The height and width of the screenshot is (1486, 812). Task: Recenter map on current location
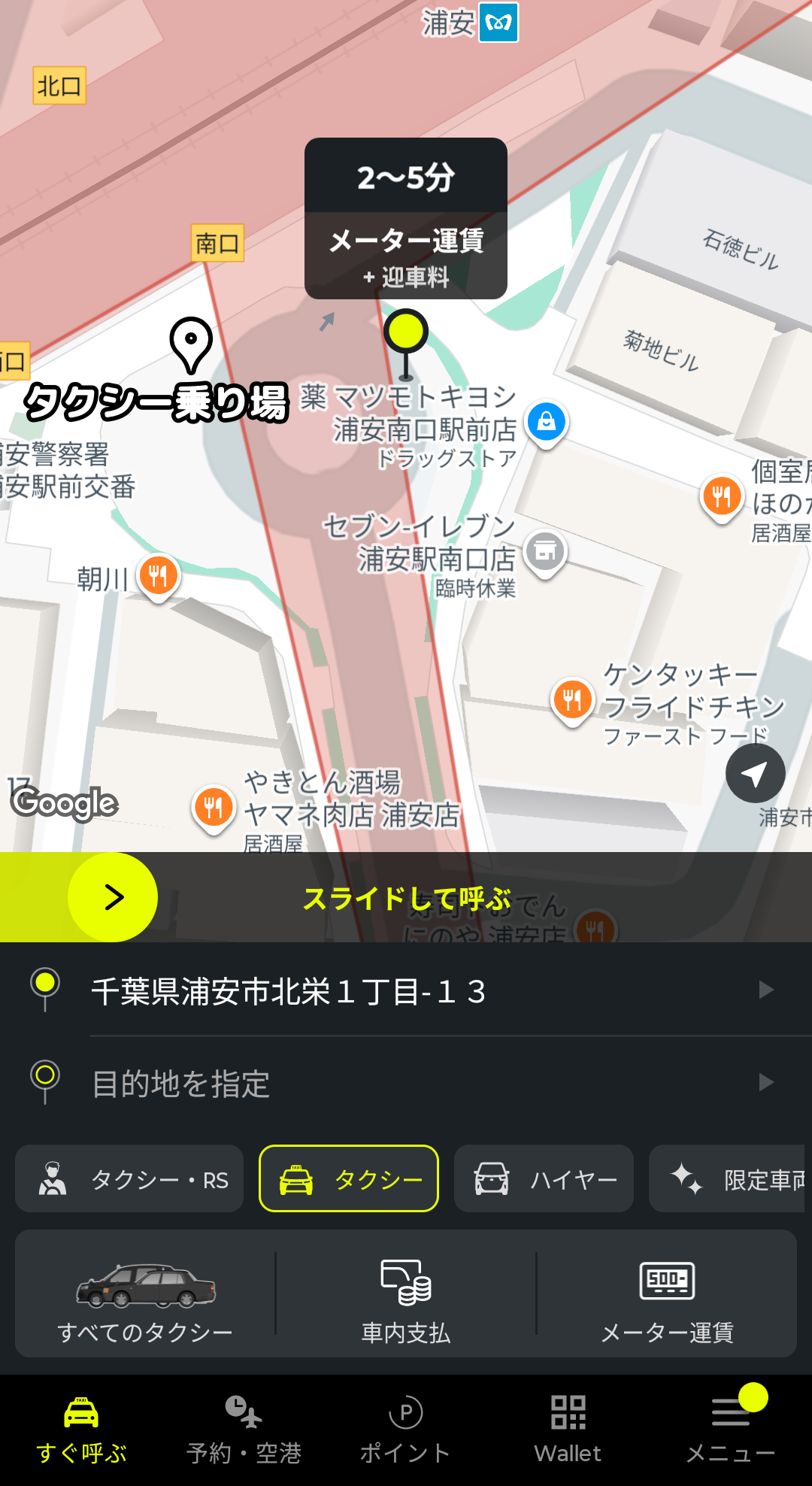click(755, 773)
